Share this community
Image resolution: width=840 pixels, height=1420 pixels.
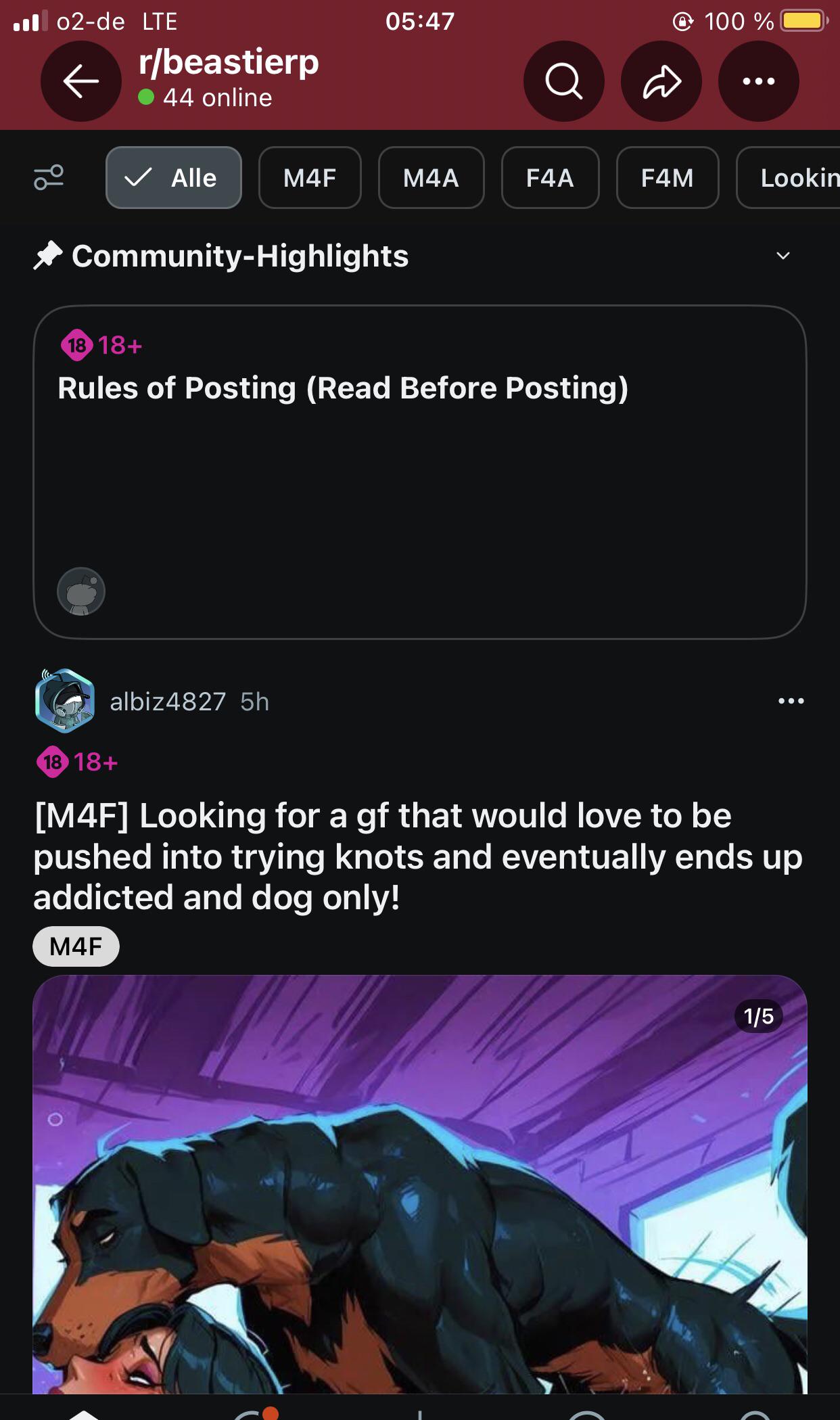(x=661, y=81)
